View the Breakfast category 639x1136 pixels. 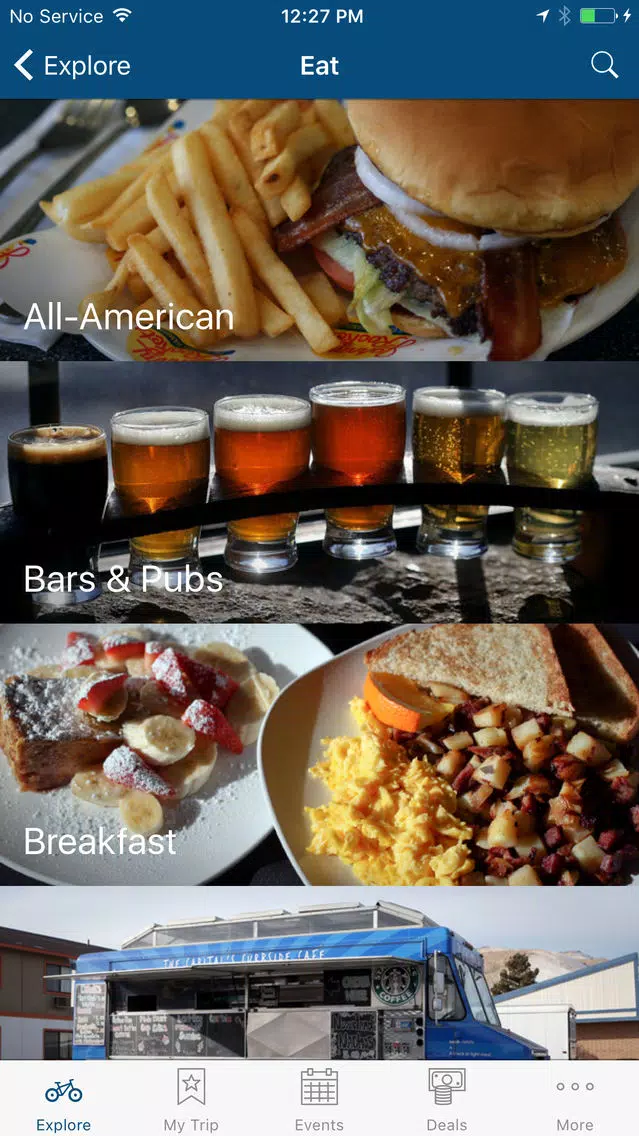[319, 755]
